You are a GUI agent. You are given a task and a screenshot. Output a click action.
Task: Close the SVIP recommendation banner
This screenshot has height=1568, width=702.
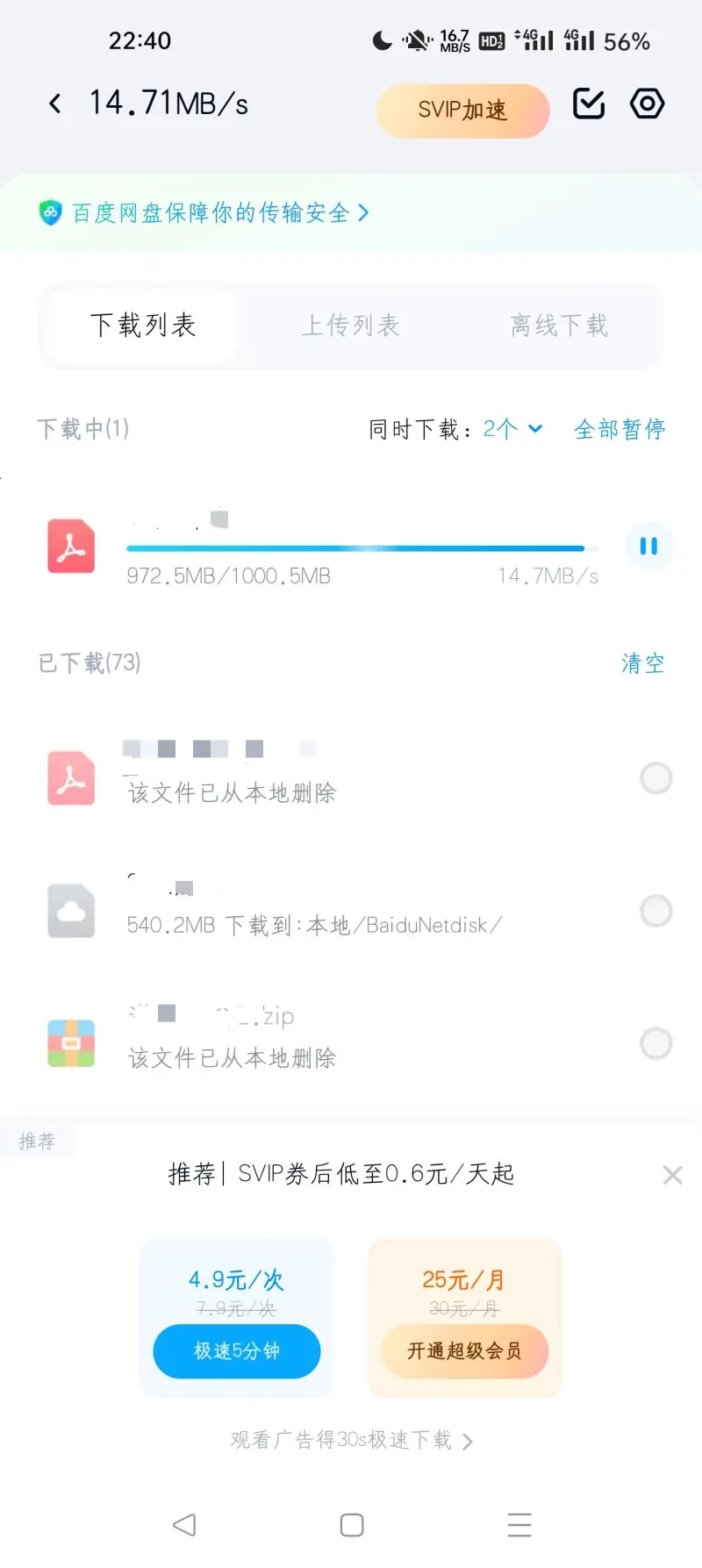click(673, 1175)
